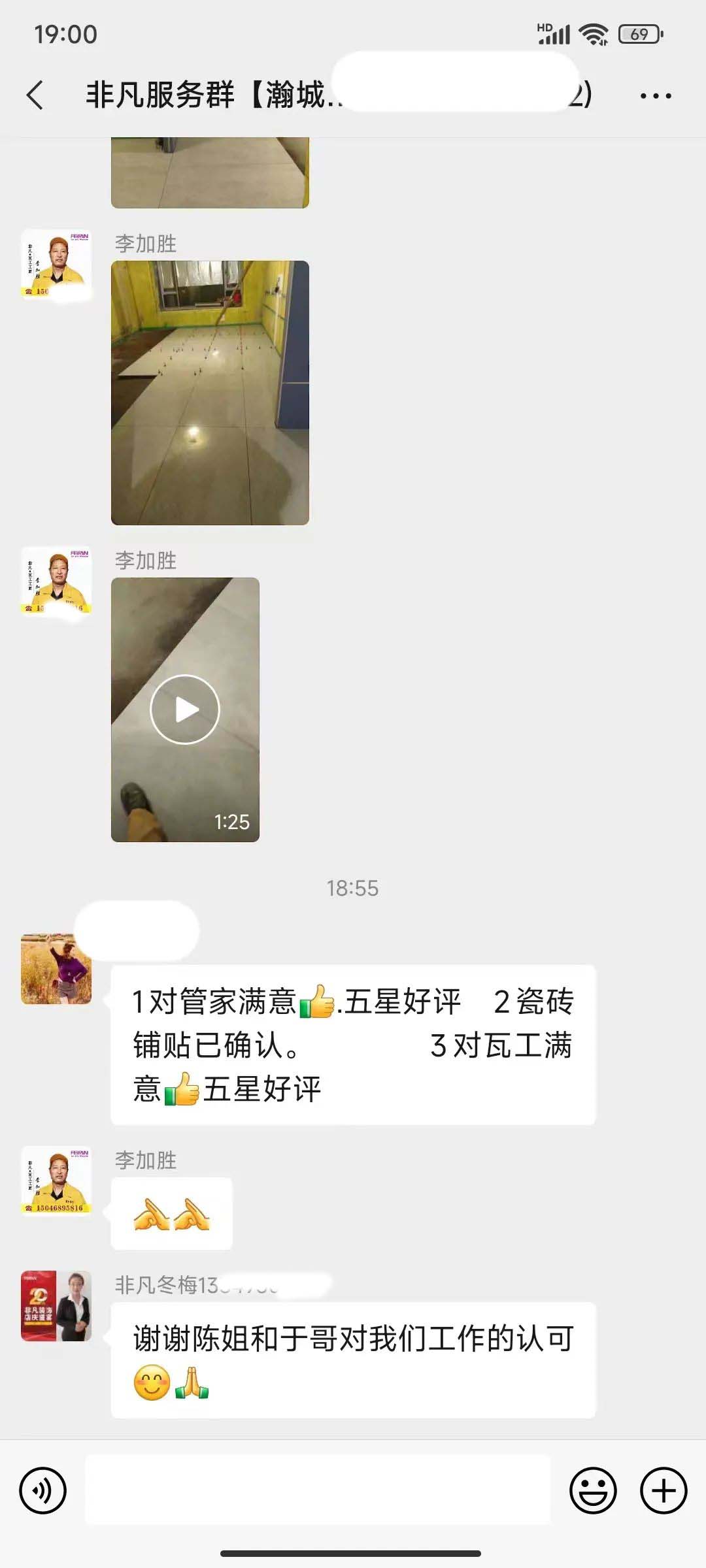Screen dimensions: 706x1568
Task: Tap the message text field
Action: 318,1490
